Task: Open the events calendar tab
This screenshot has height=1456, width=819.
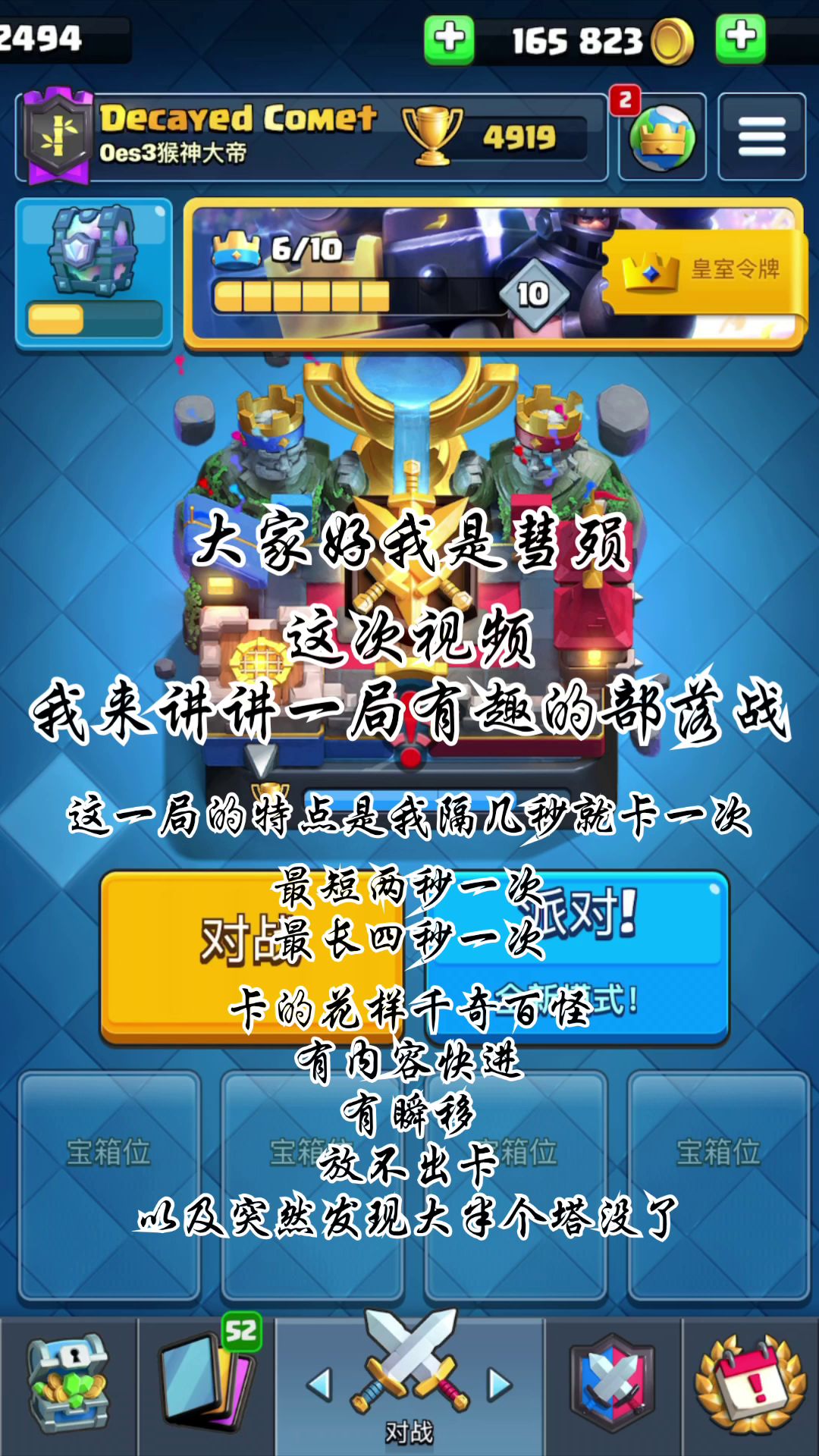Action: 751,1386
